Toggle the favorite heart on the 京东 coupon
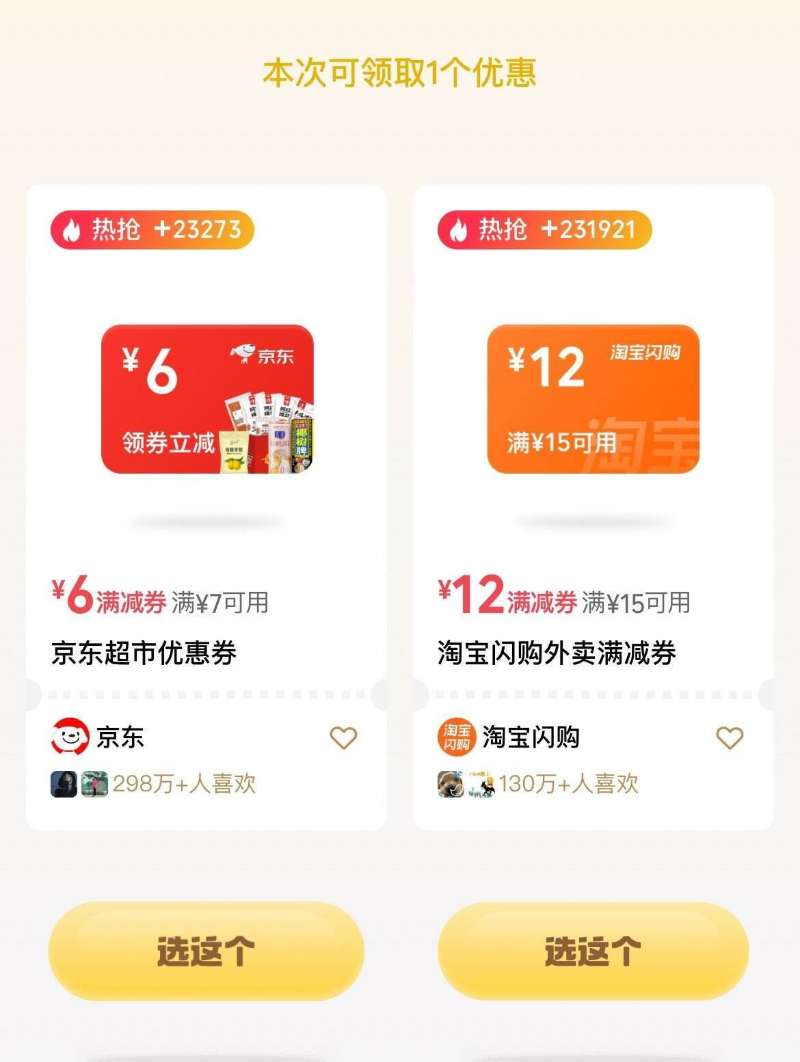Image resolution: width=800 pixels, height=1062 pixels. (x=345, y=740)
